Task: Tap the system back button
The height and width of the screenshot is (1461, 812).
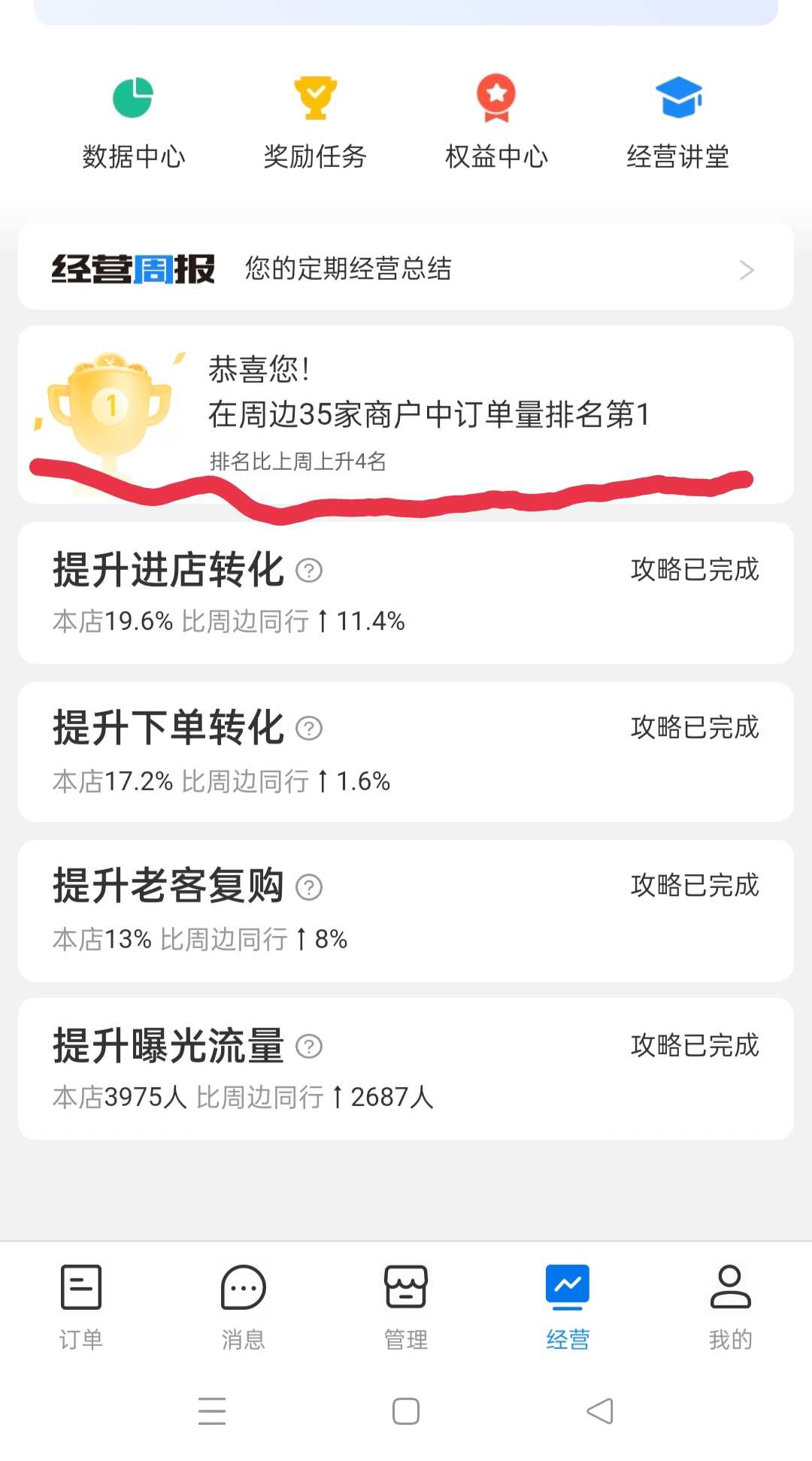Action: pyautogui.click(x=600, y=1411)
